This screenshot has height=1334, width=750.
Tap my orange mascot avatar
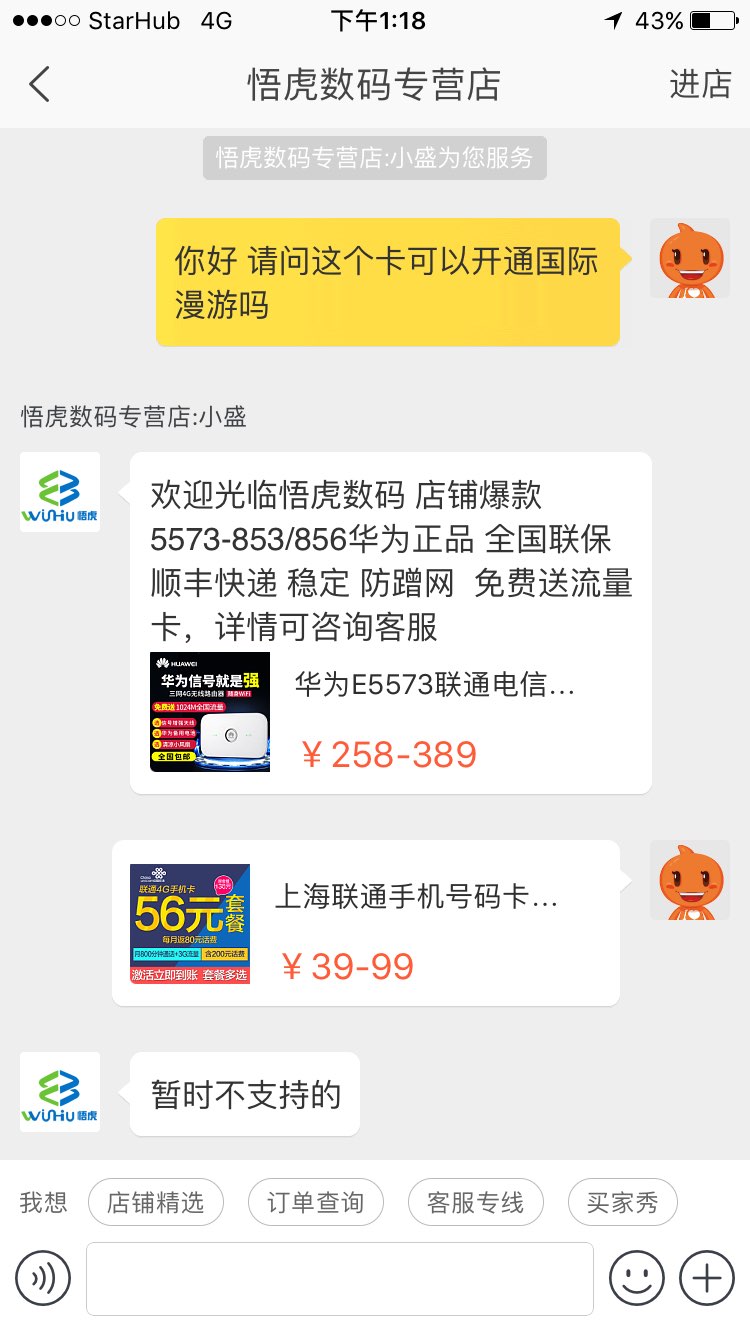click(690, 258)
